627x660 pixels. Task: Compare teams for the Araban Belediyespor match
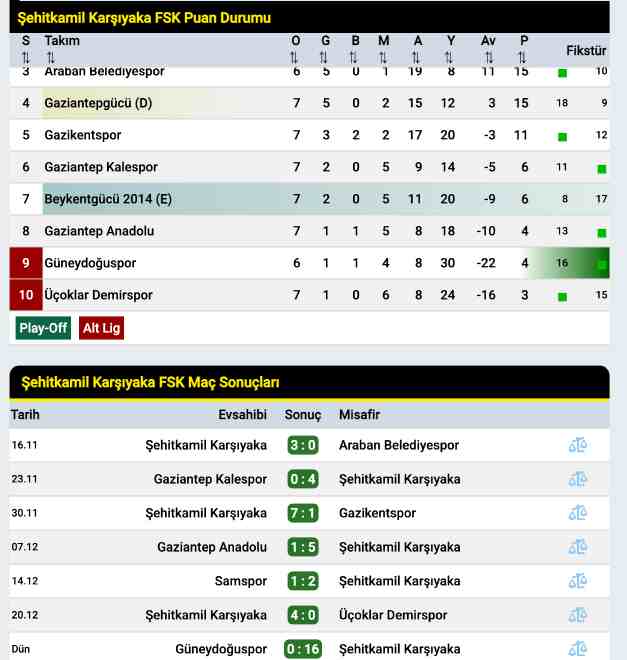pyautogui.click(x=577, y=445)
